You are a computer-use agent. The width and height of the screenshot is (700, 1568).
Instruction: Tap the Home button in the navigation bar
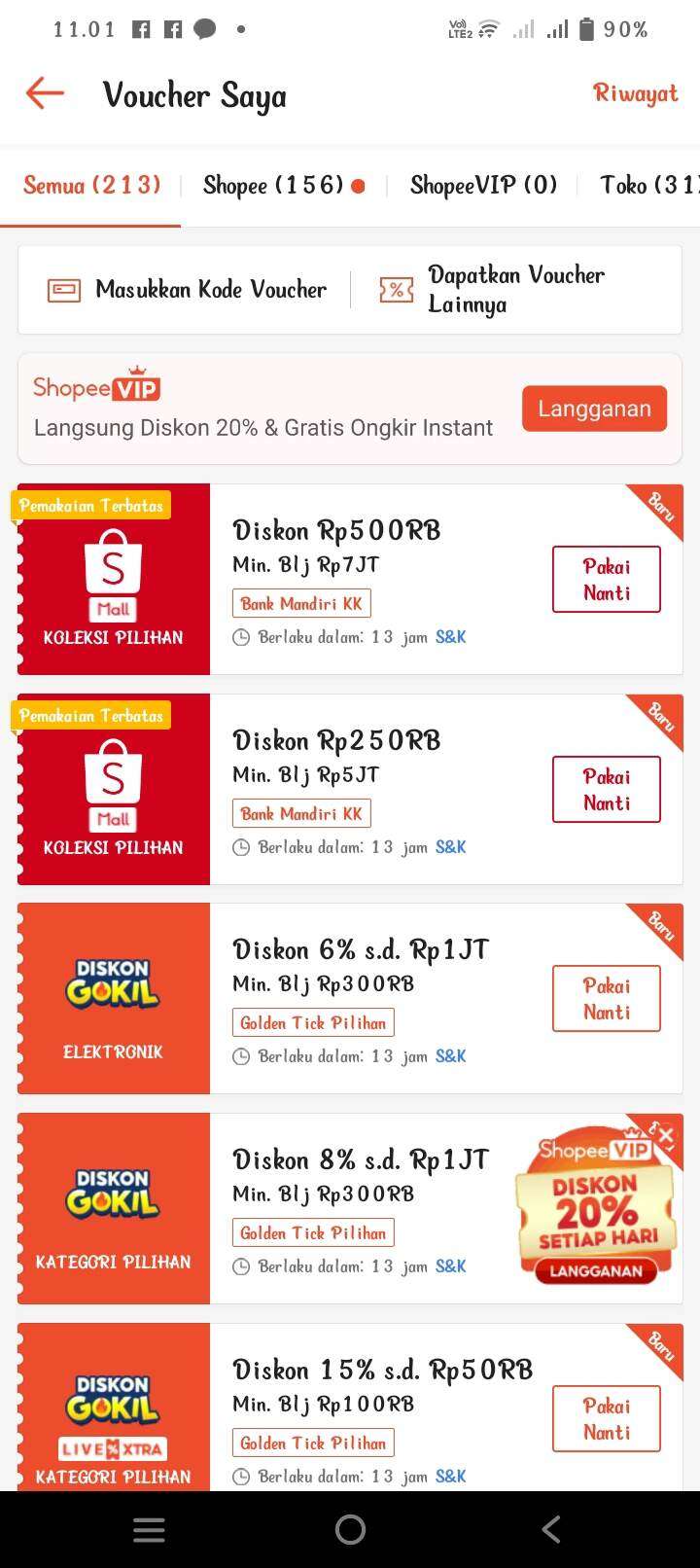tap(350, 1529)
